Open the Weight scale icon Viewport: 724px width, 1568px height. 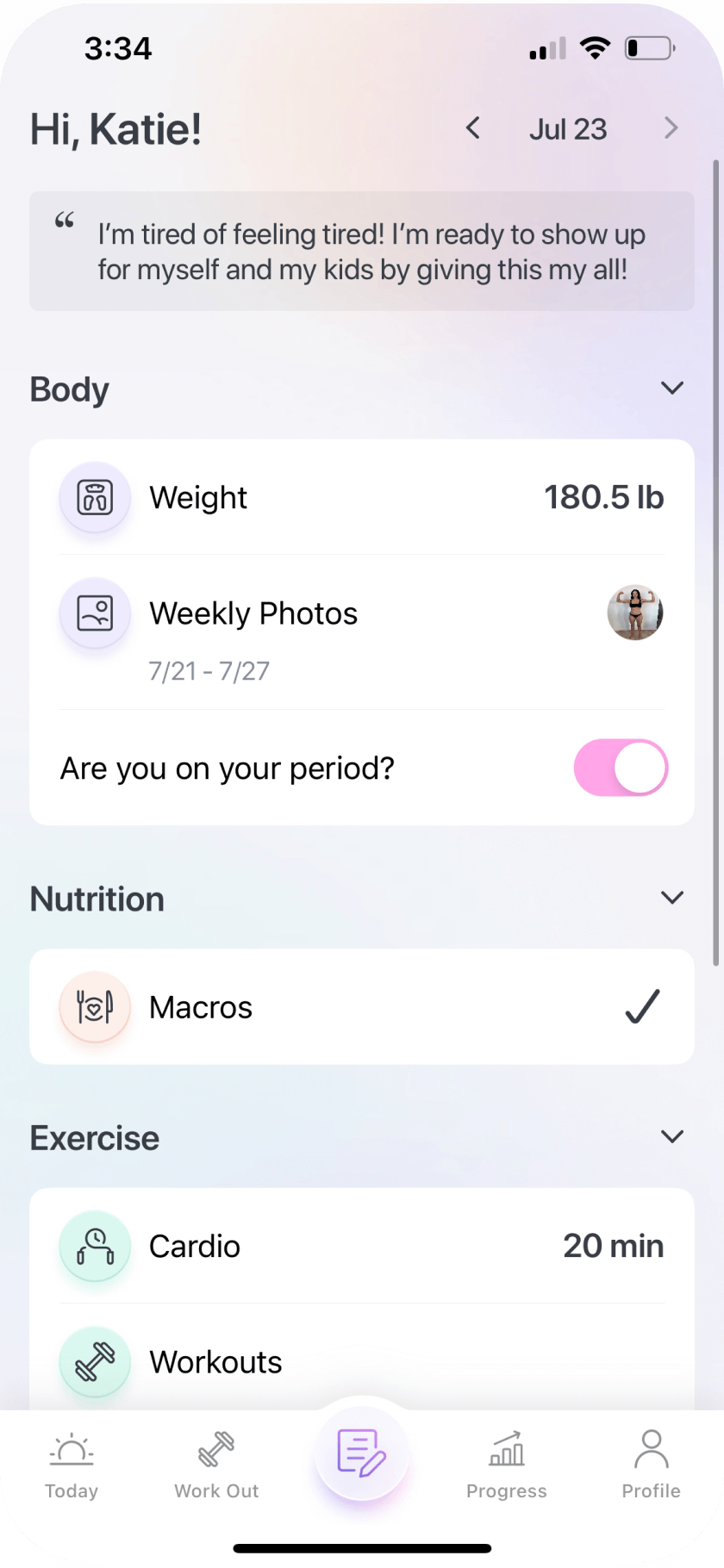pos(95,497)
